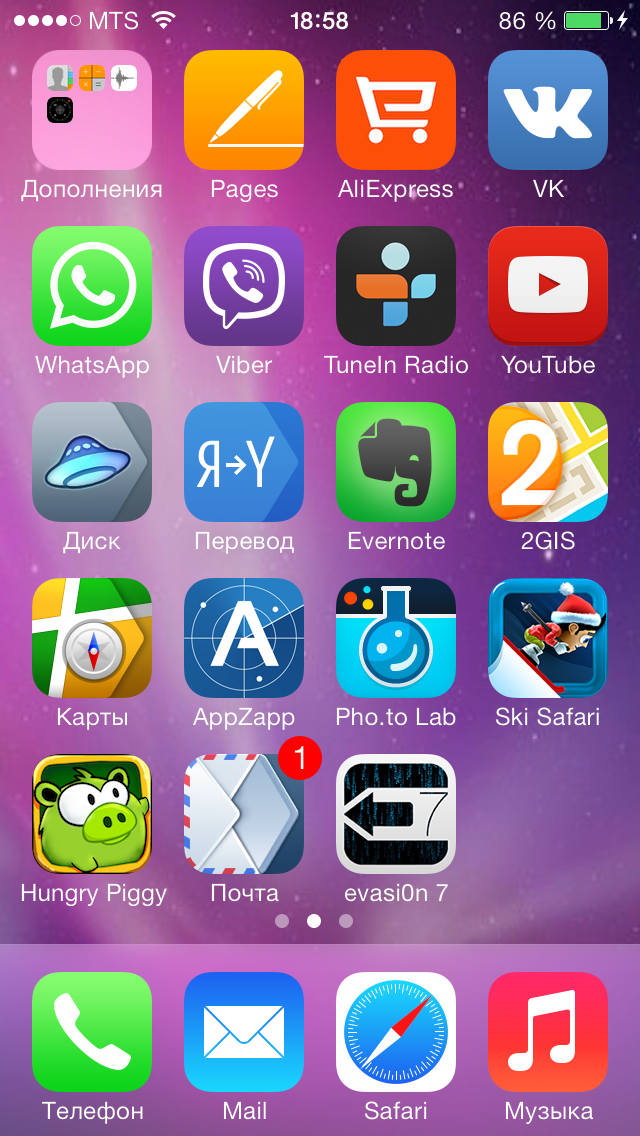Open Yandex Диск app
This screenshot has width=640, height=1136.
pos(92,462)
